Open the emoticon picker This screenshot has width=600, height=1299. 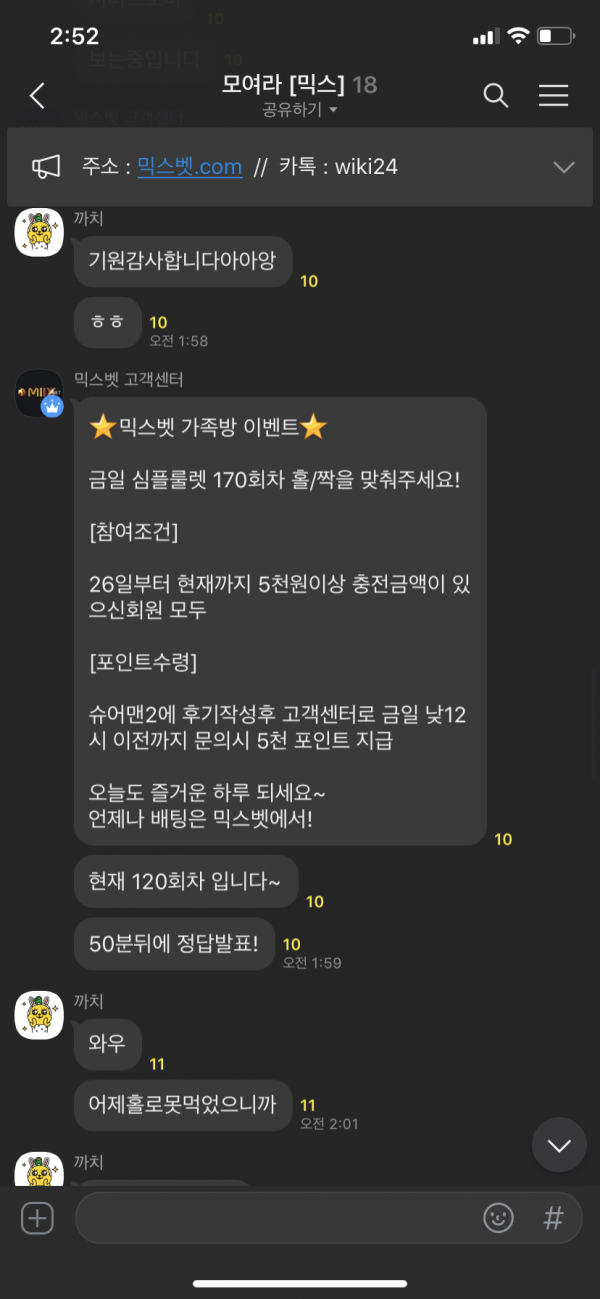tap(498, 1218)
